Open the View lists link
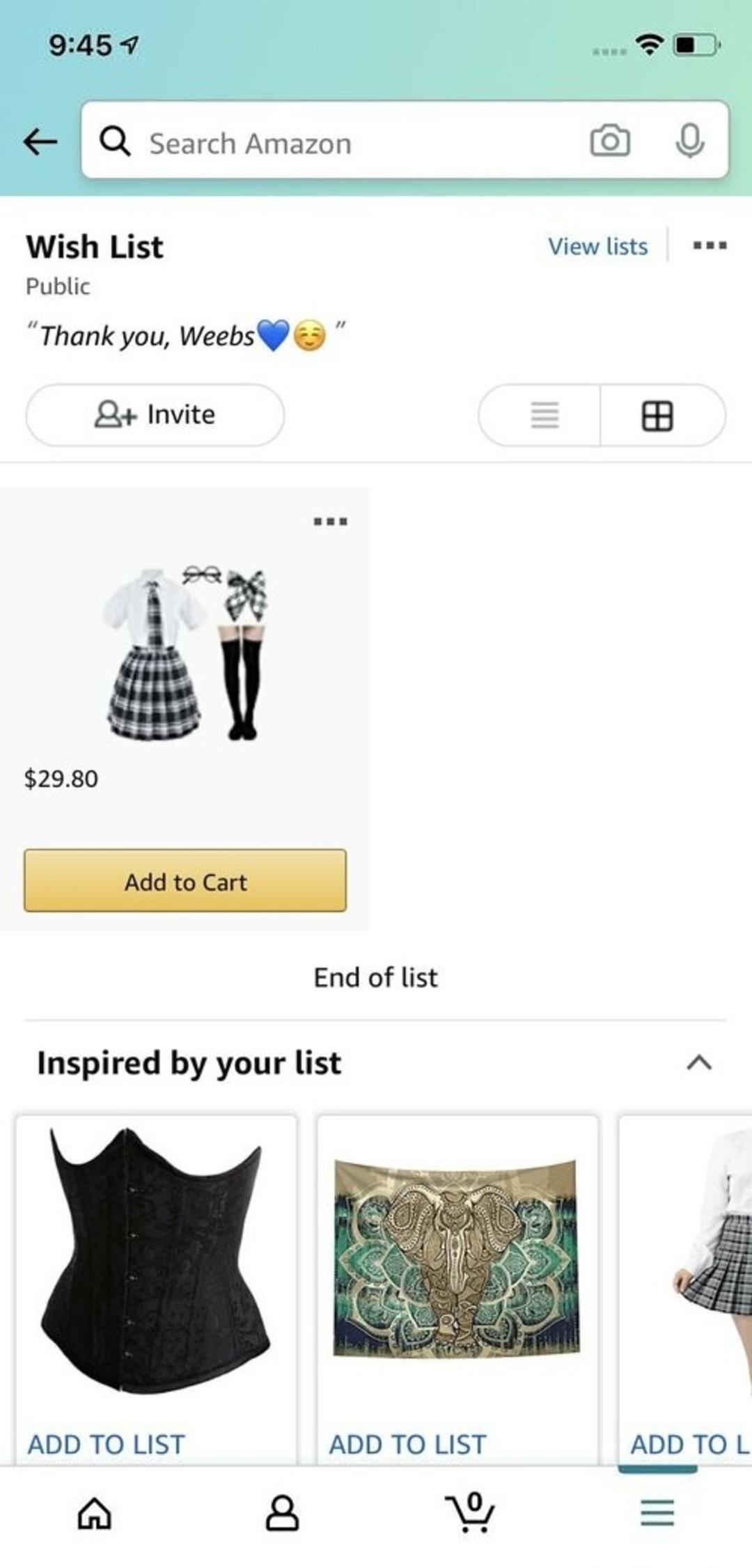Image resolution: width=752 pixels, height=1568 pixels. click(597, 246)
